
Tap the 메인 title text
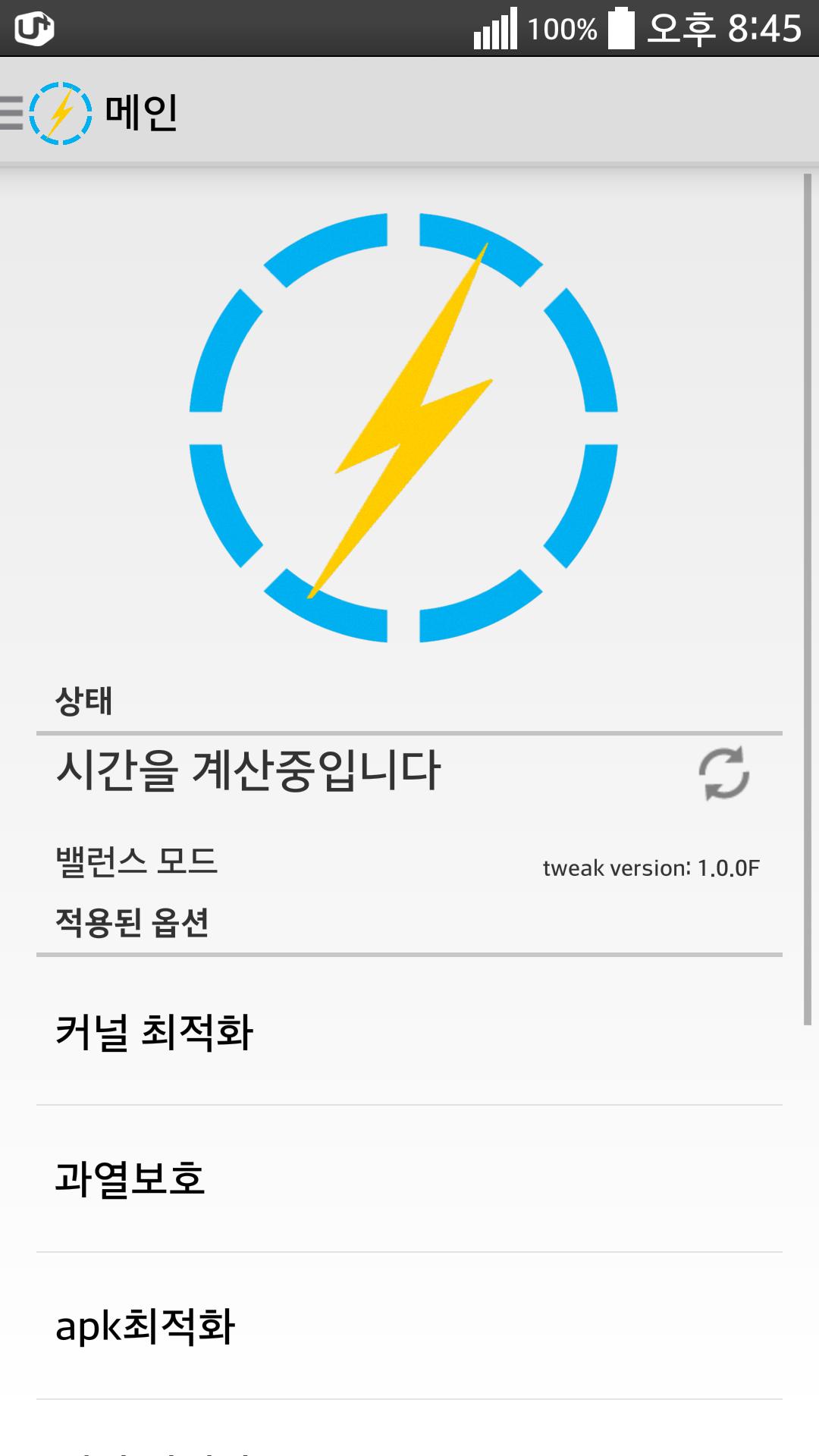coord(140,111)
